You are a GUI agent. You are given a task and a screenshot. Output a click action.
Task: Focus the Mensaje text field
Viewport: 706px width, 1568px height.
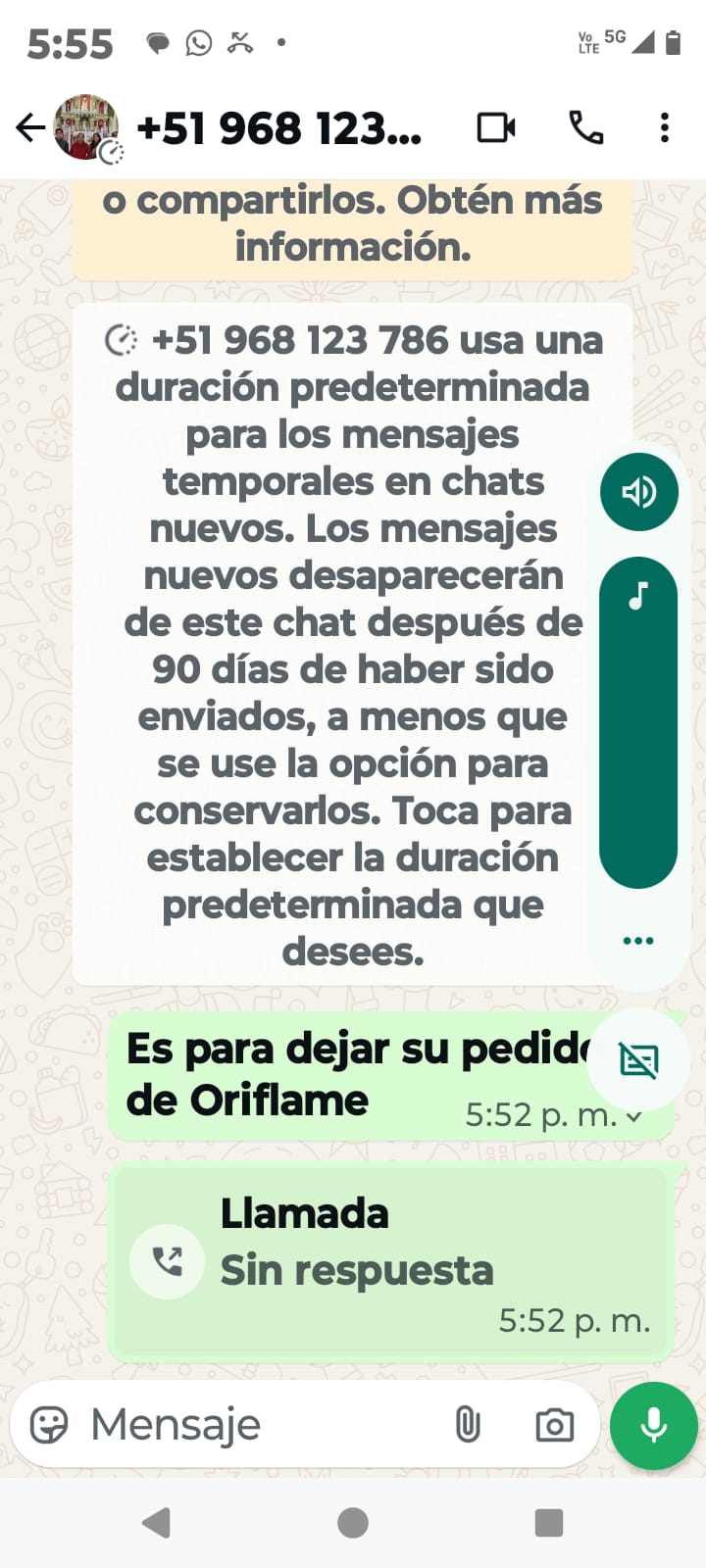pyautogui.click(x=255, y=1425)
